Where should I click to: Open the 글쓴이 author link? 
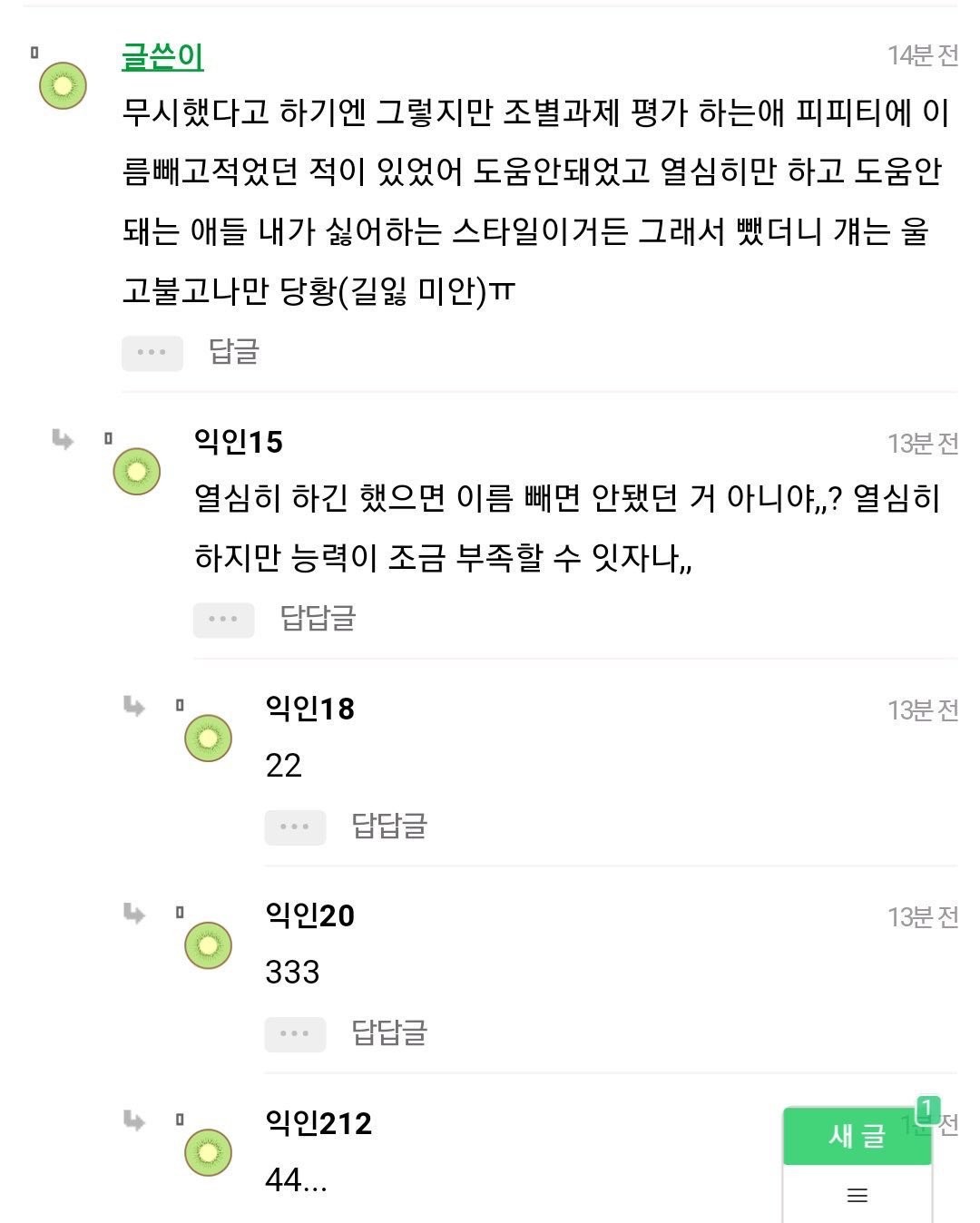[x=162, y=56]
